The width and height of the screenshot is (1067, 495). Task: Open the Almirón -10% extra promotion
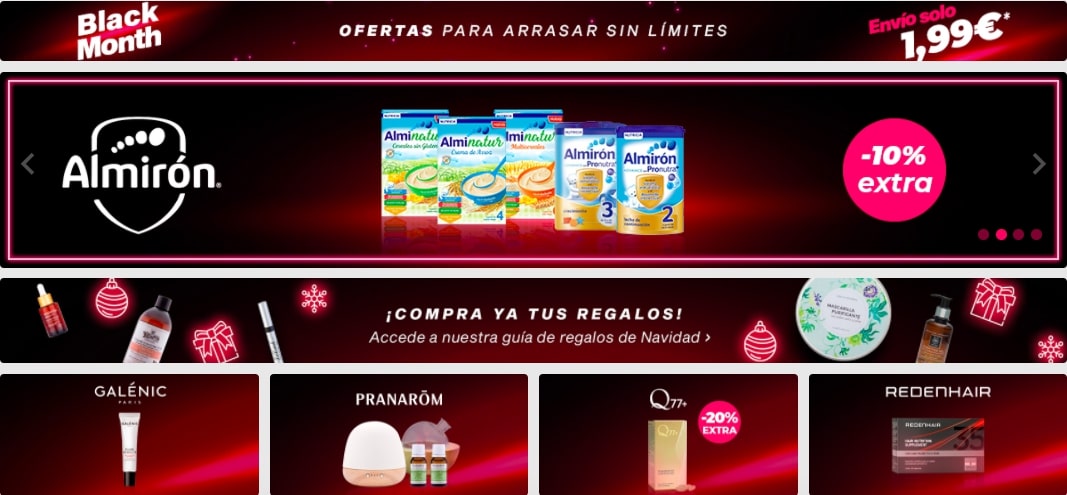533,168
